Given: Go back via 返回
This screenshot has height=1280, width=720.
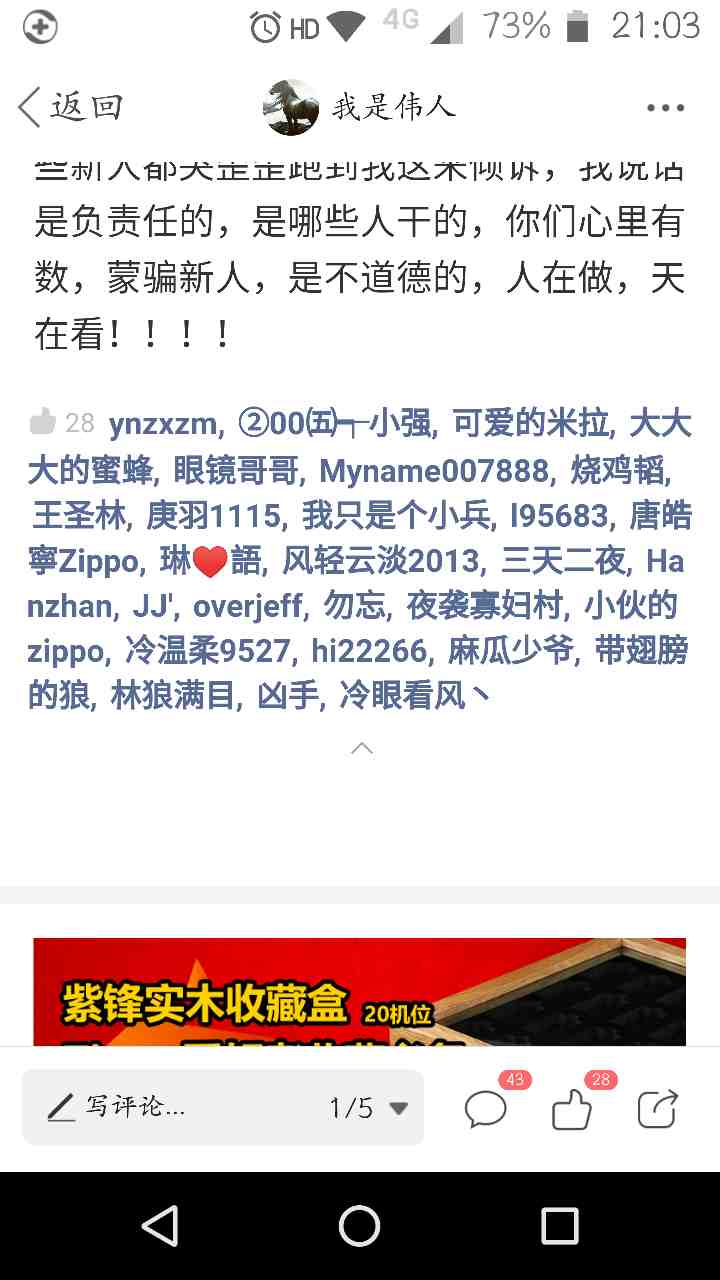Looking at the screenshot, I should (70, 106).
